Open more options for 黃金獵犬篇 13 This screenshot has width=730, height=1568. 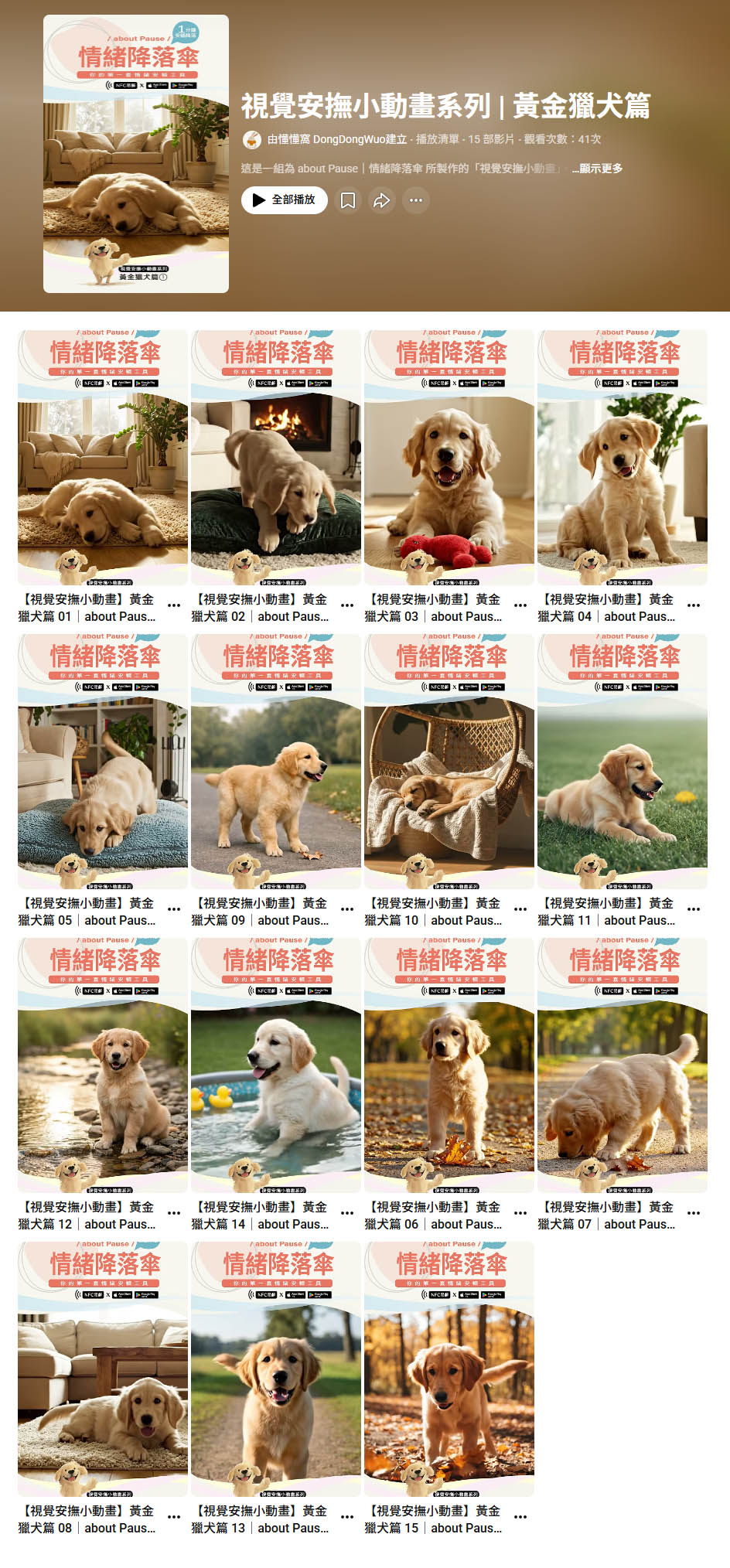pyautogui.click(x=347, y=1517)
